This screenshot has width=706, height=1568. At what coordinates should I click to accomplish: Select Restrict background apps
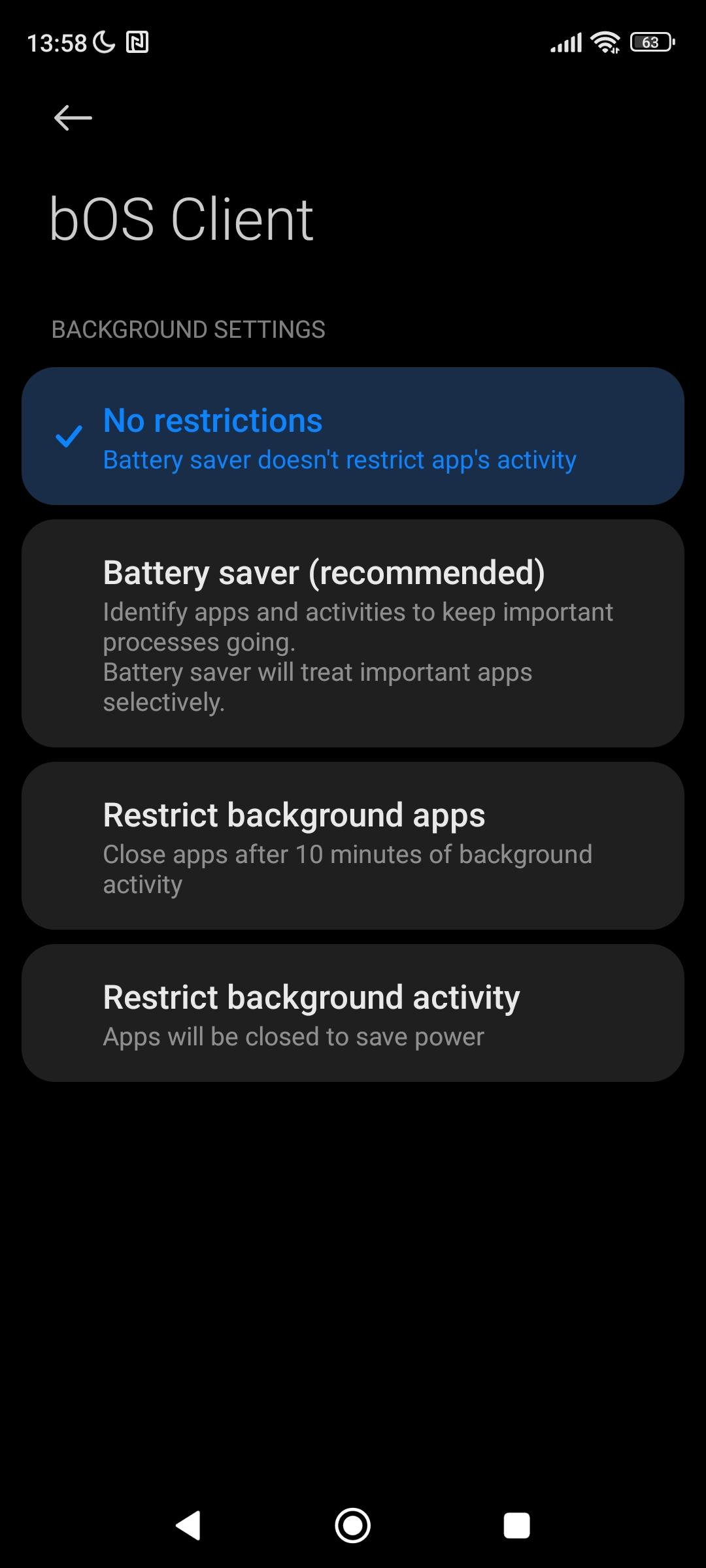(x=353, y=845)
